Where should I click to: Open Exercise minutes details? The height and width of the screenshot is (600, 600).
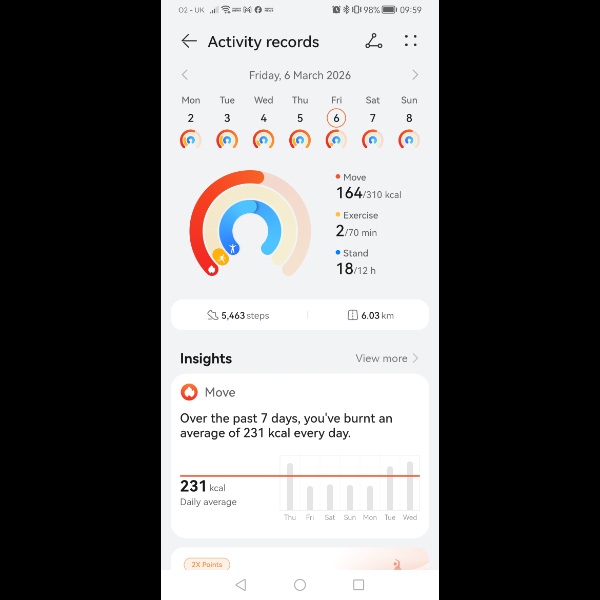pos(358,225)
